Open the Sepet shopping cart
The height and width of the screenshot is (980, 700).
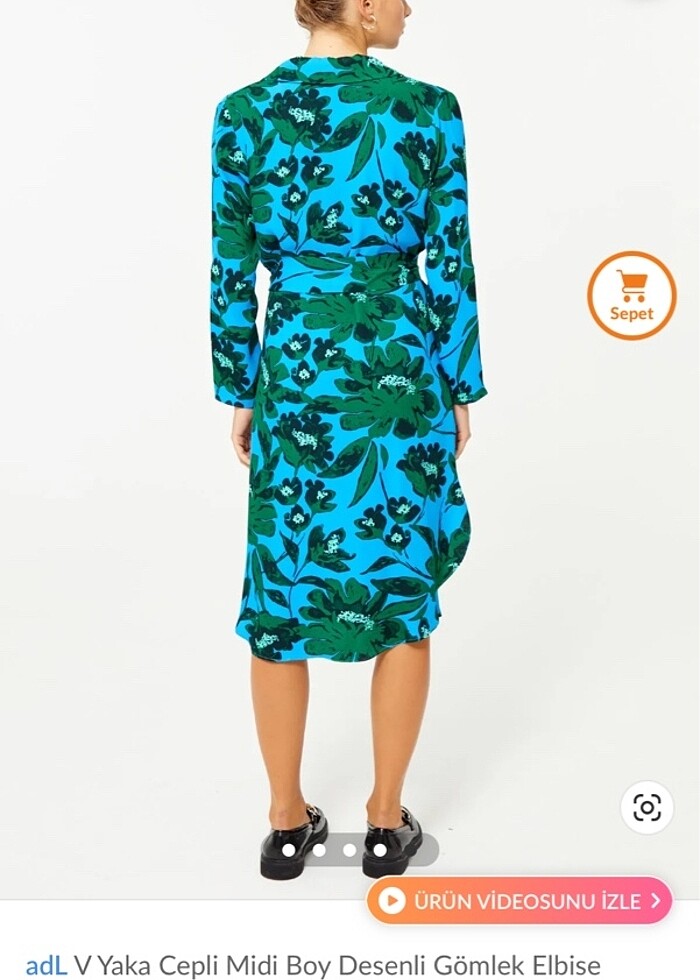point(632,296)
